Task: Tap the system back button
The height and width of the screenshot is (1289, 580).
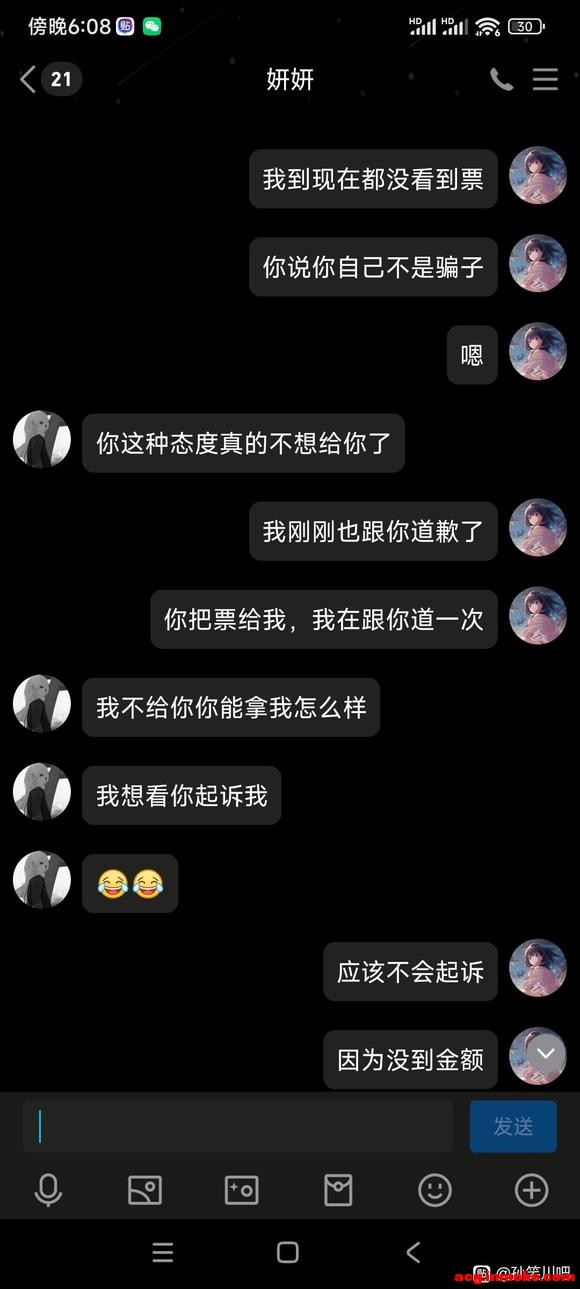Action: pos(413,1252)
